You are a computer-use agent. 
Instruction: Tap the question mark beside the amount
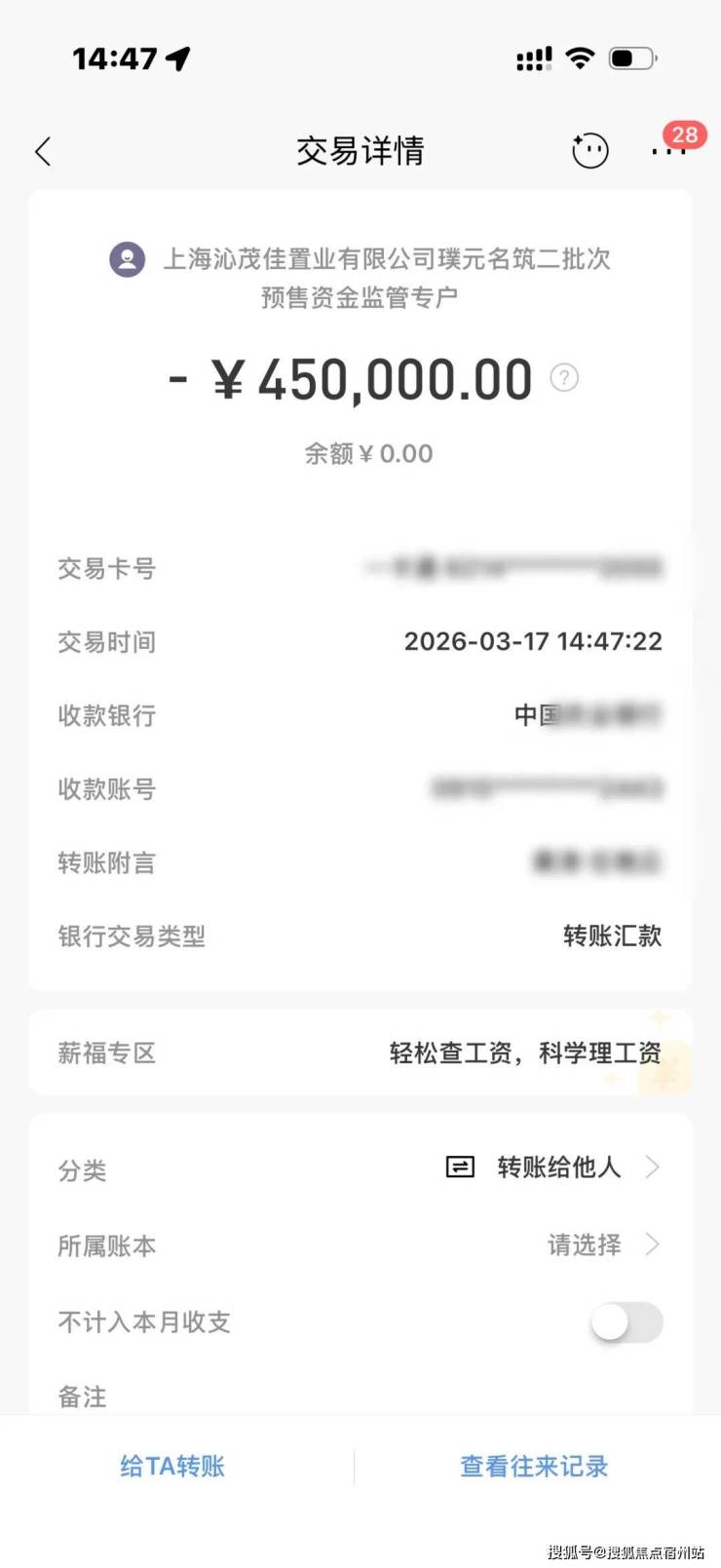tap(564, 378)
